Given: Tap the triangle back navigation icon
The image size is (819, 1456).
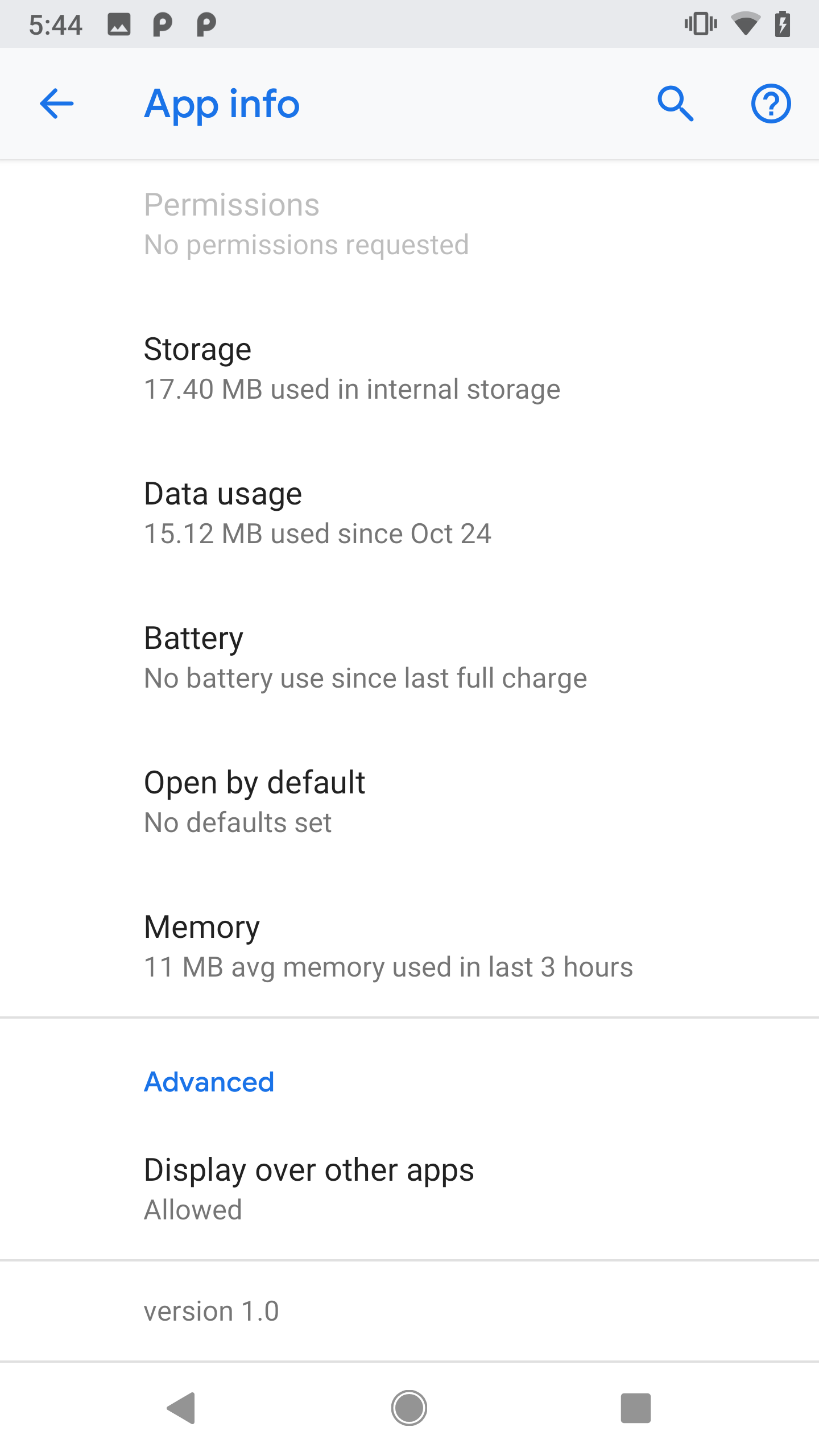Looking at the screenshot, I should pyautogui.click(x=181, y=1409).
